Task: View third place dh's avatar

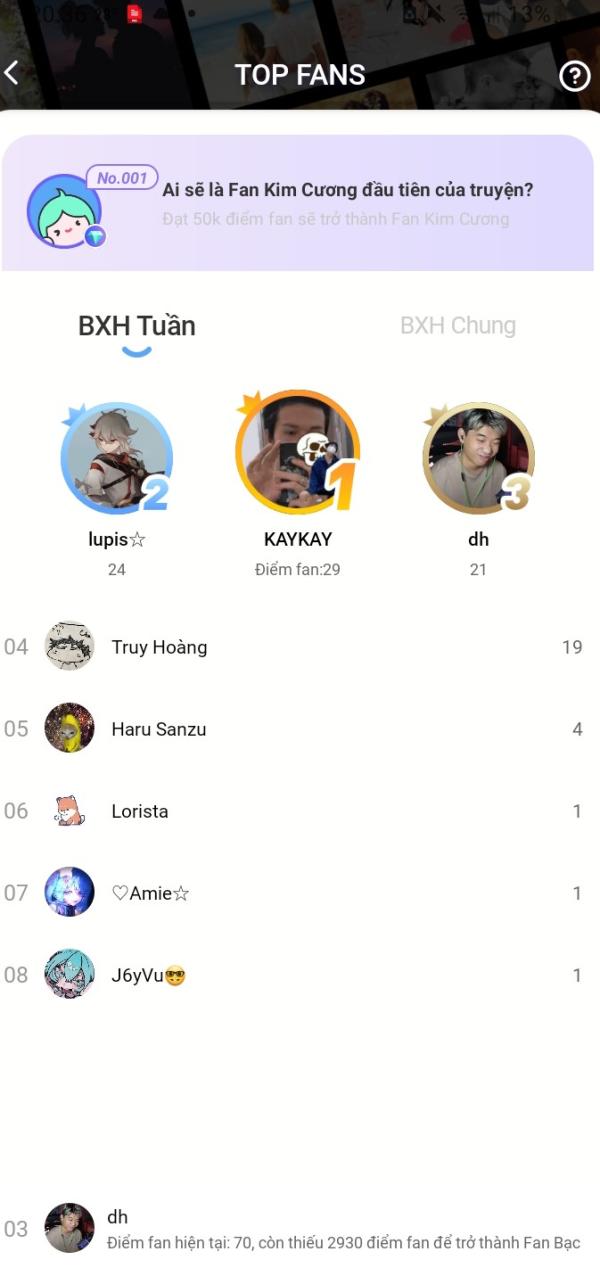Action: tap(478, 458)
